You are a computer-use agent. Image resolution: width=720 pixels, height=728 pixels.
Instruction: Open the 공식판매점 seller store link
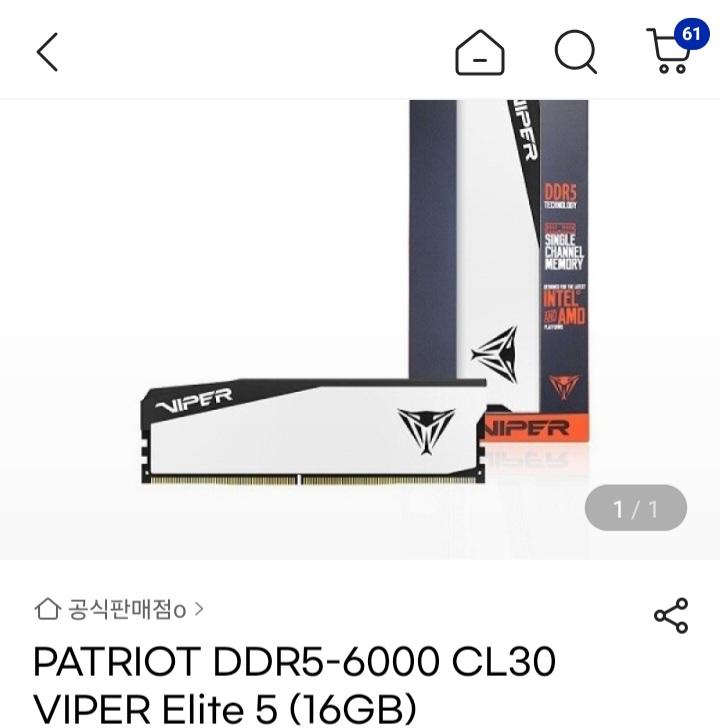click(x=120, y=608)
